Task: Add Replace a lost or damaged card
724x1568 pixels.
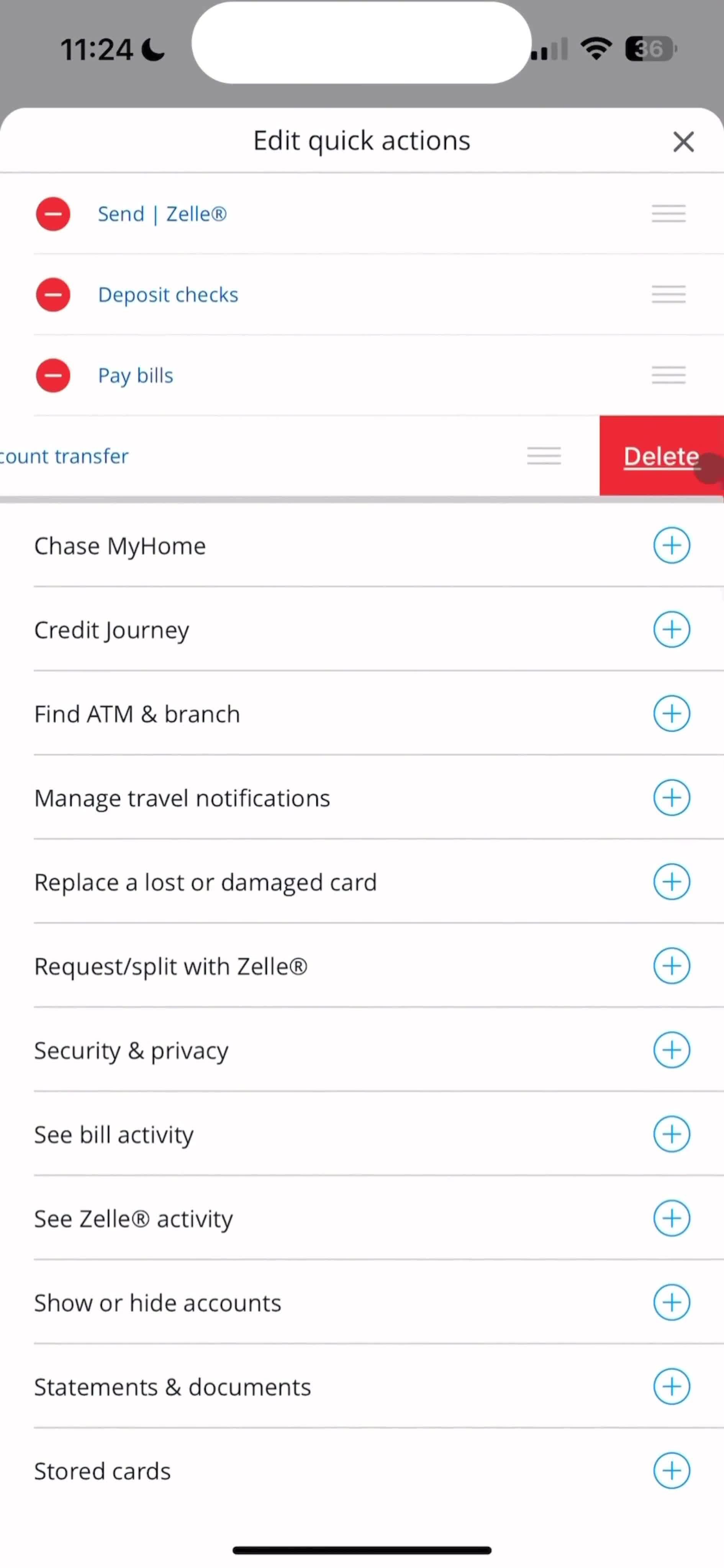Action: point(671,881)
